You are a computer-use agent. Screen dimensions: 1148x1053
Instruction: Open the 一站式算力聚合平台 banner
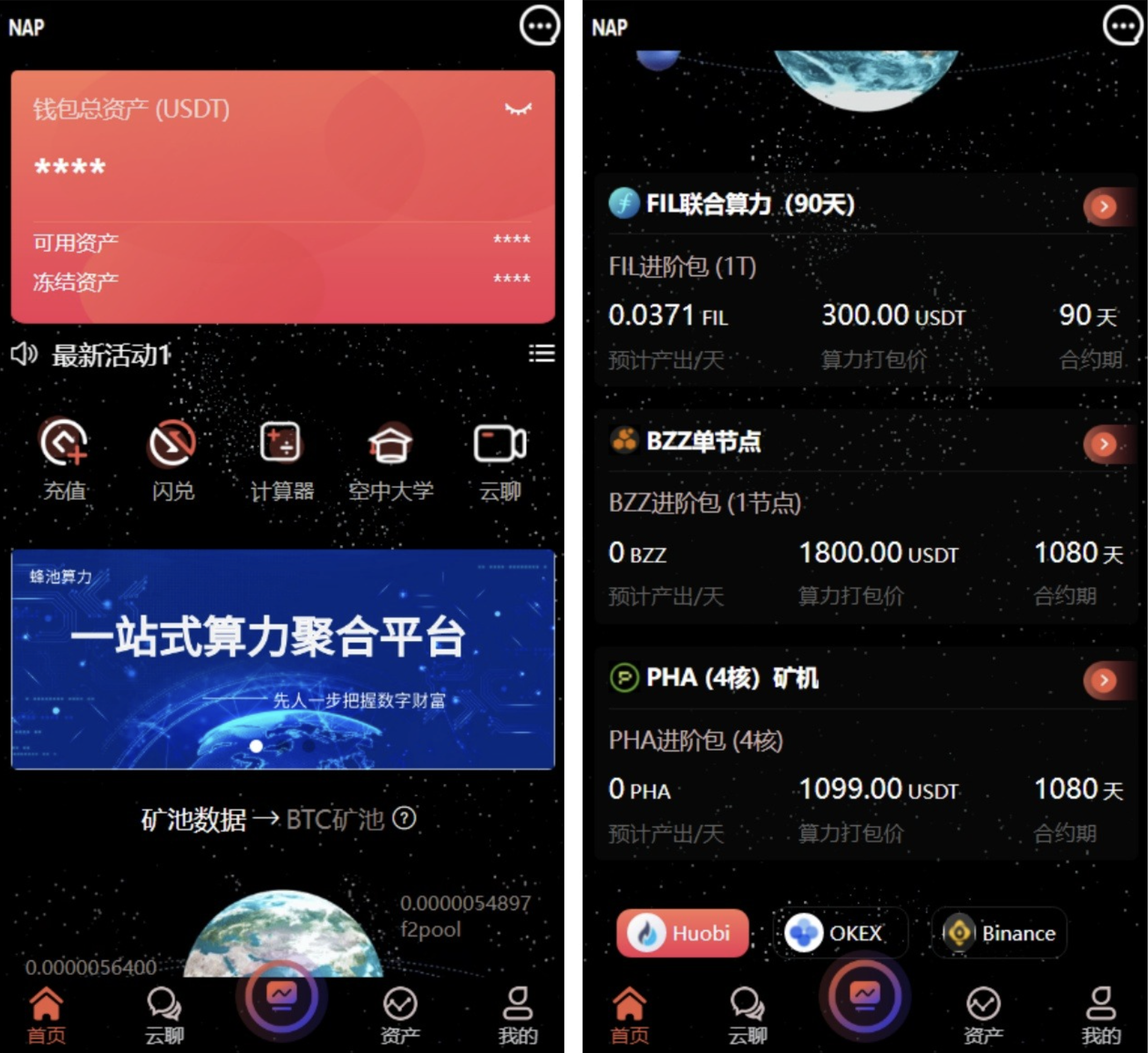click(283, 659)
